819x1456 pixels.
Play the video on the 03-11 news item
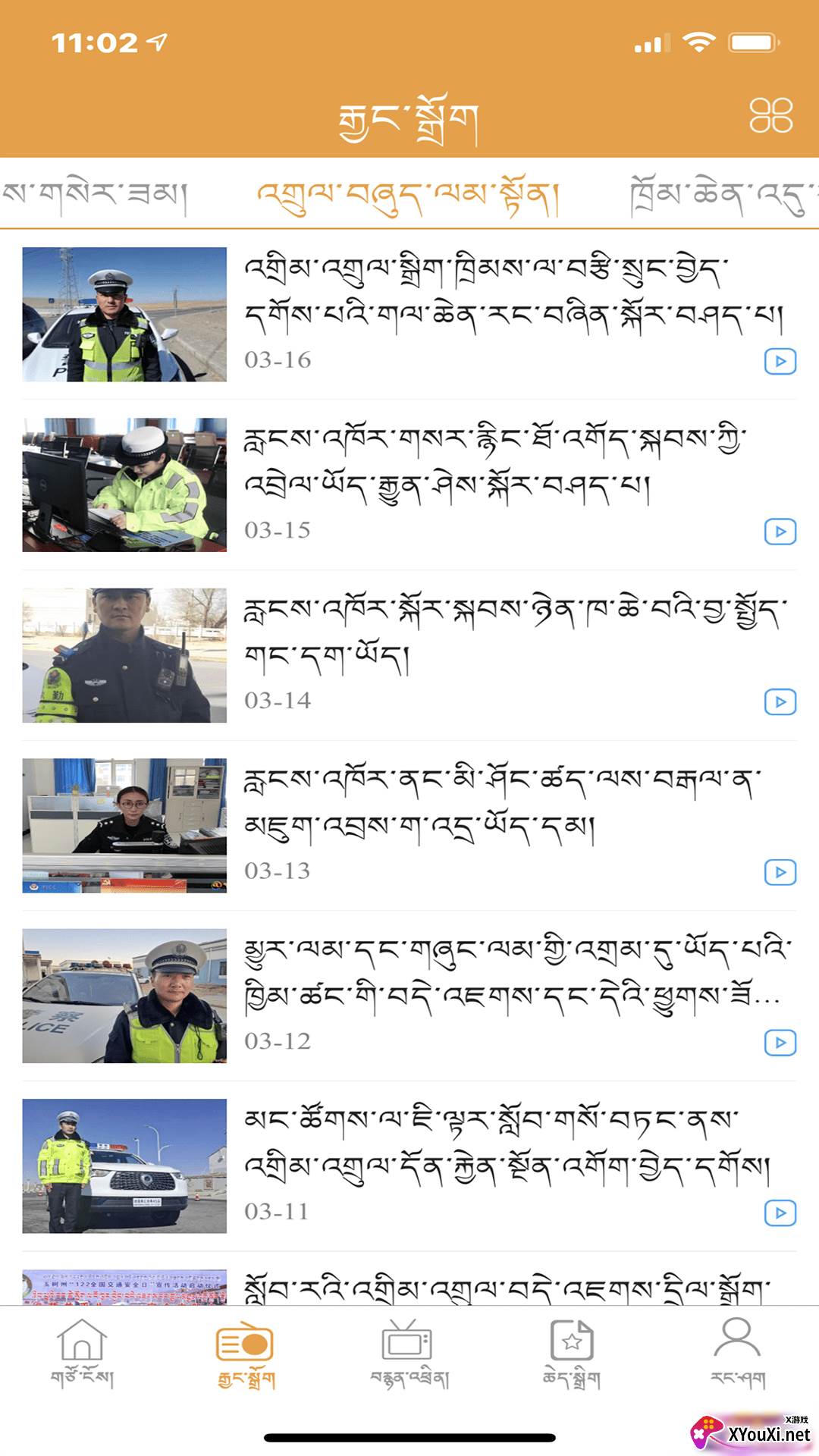tap(779, 1212)
